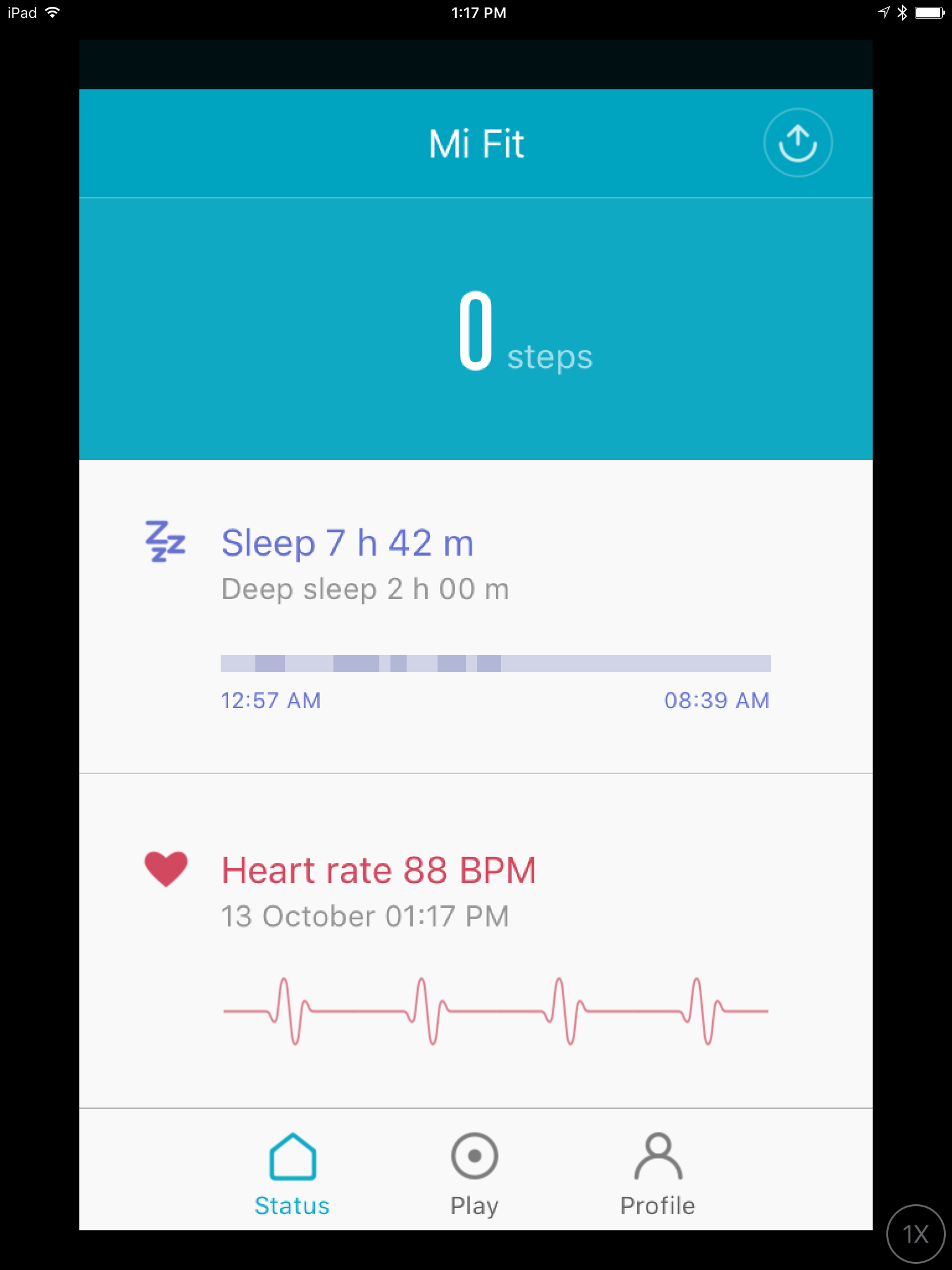Share today's activity via the share icon

tap(798, 143)
